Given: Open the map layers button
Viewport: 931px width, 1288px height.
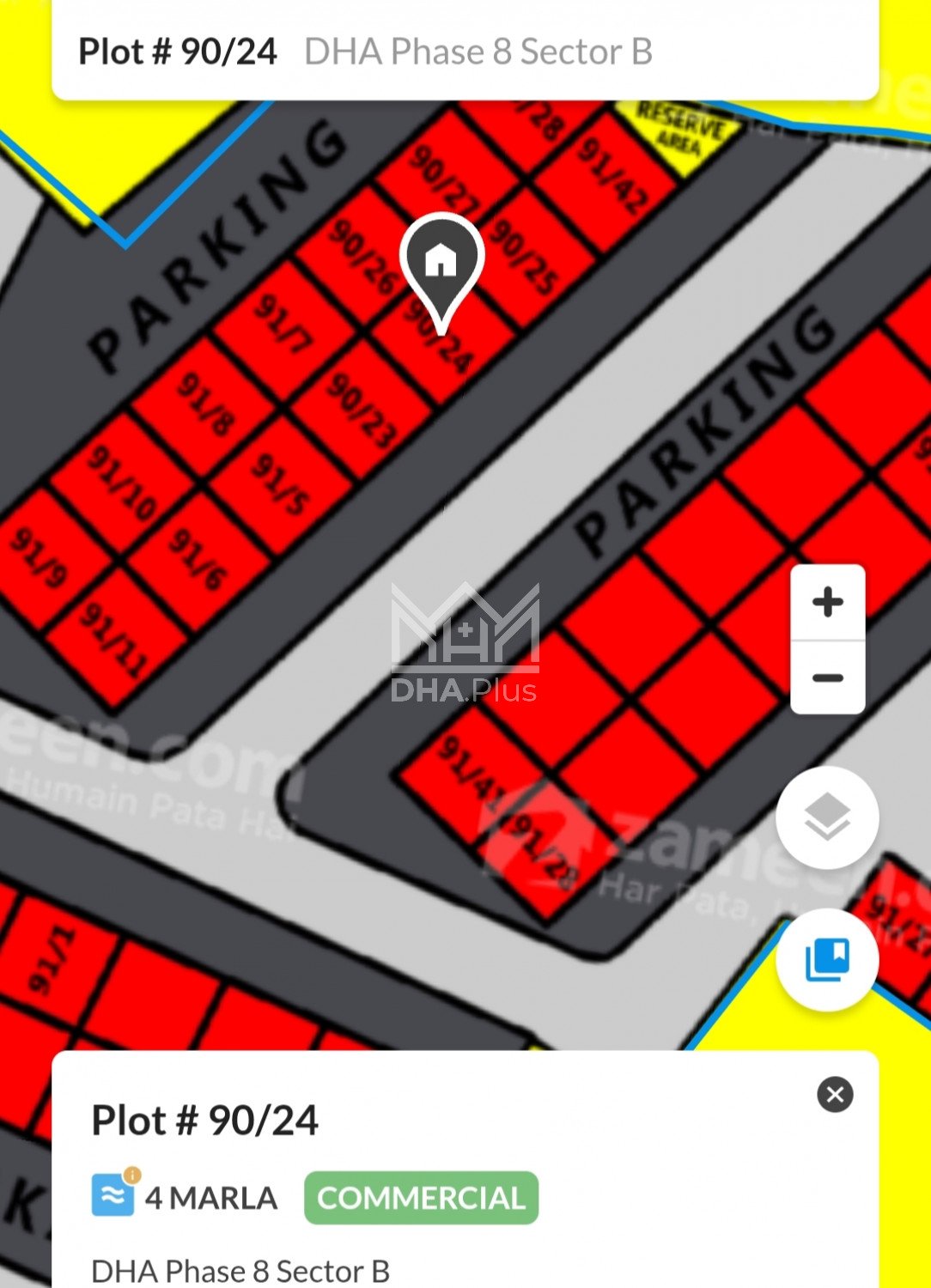Looking at the screenshot, I should coord(827,817).
